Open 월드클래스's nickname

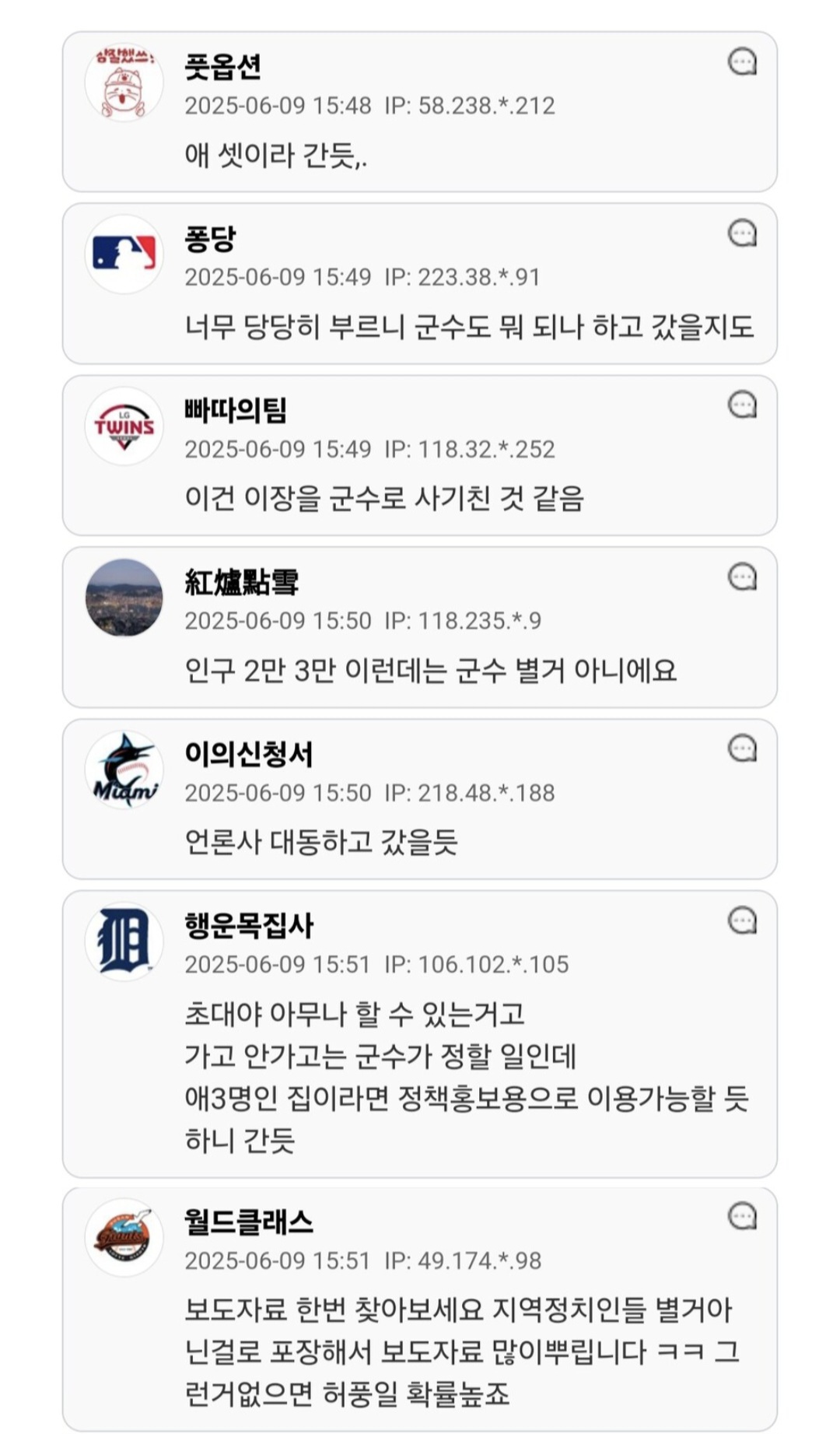pyautogui.click(x=249, y=1222)
